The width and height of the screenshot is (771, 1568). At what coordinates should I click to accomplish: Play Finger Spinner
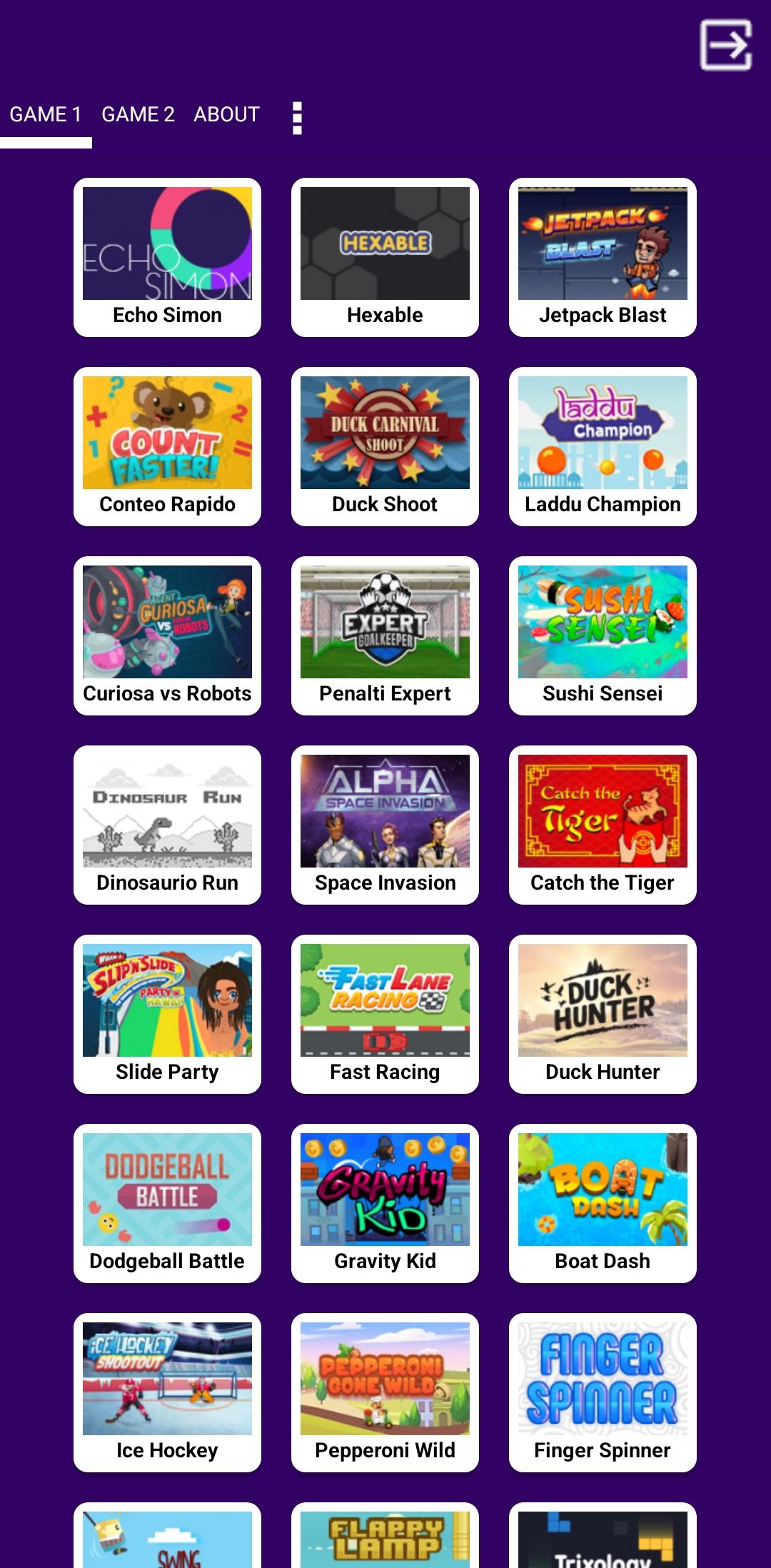[x=603, y=1392]
